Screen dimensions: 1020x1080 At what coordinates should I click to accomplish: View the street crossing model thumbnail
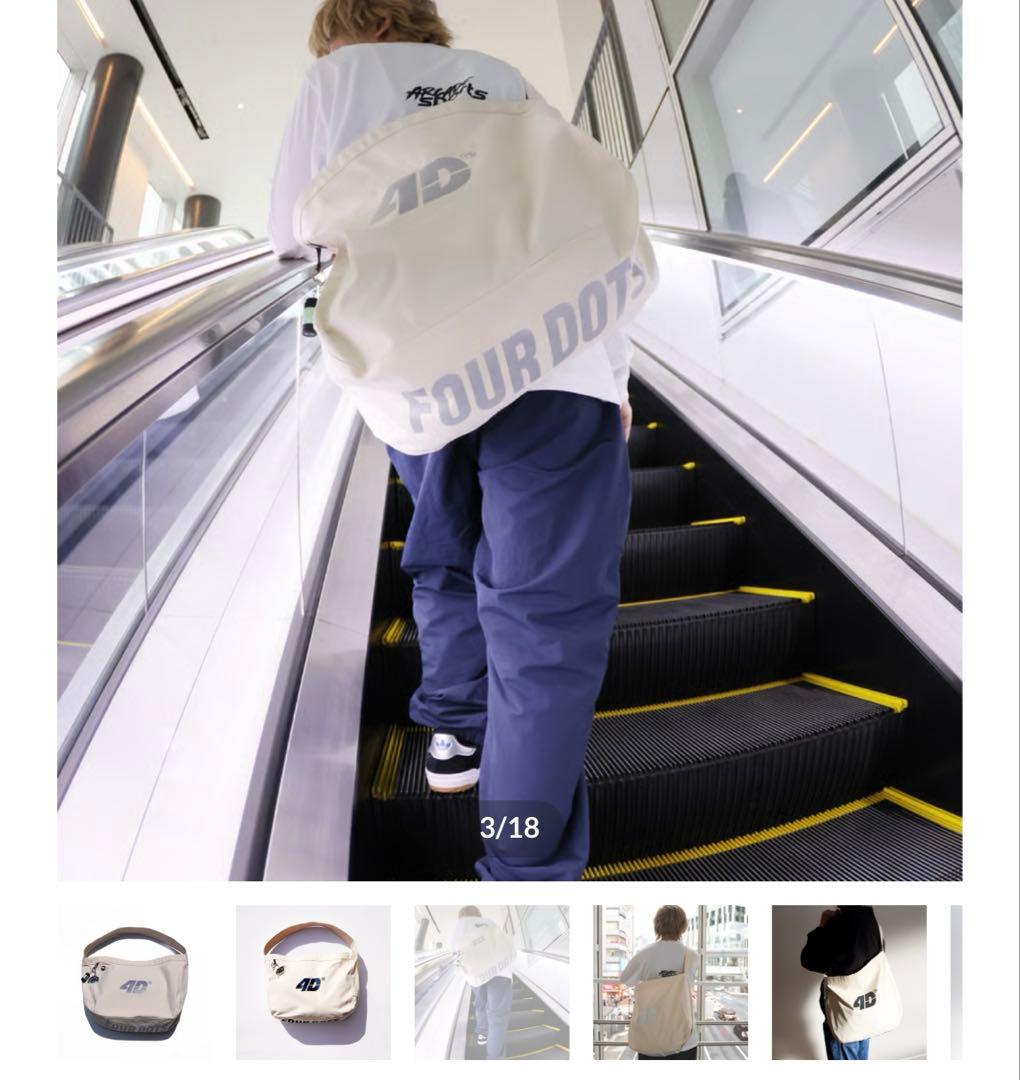pyautogui.click(x=670, y=982)
